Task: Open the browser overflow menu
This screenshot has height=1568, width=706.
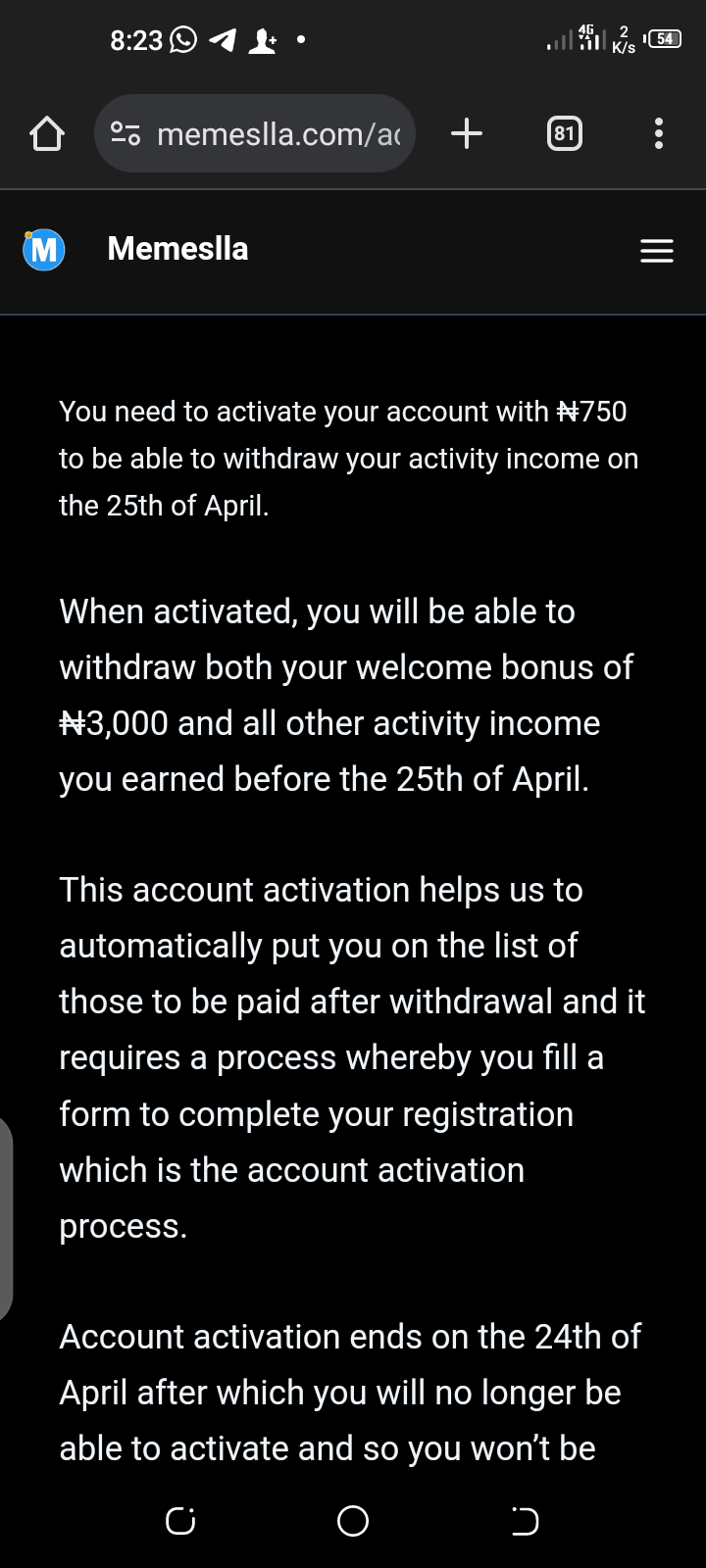Action: [659, 133]
